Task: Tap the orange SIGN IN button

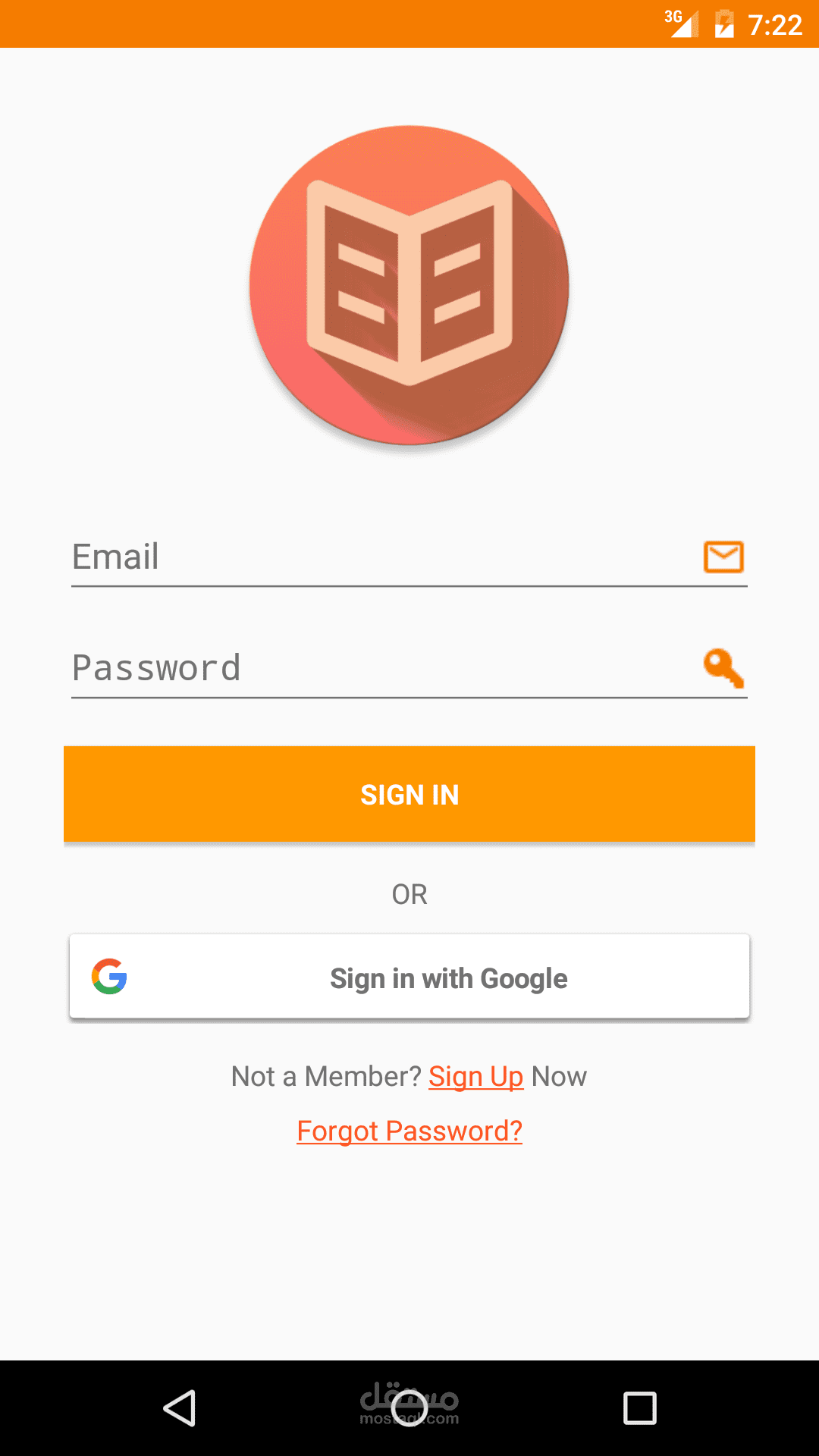Action: (x=409, y=794)
